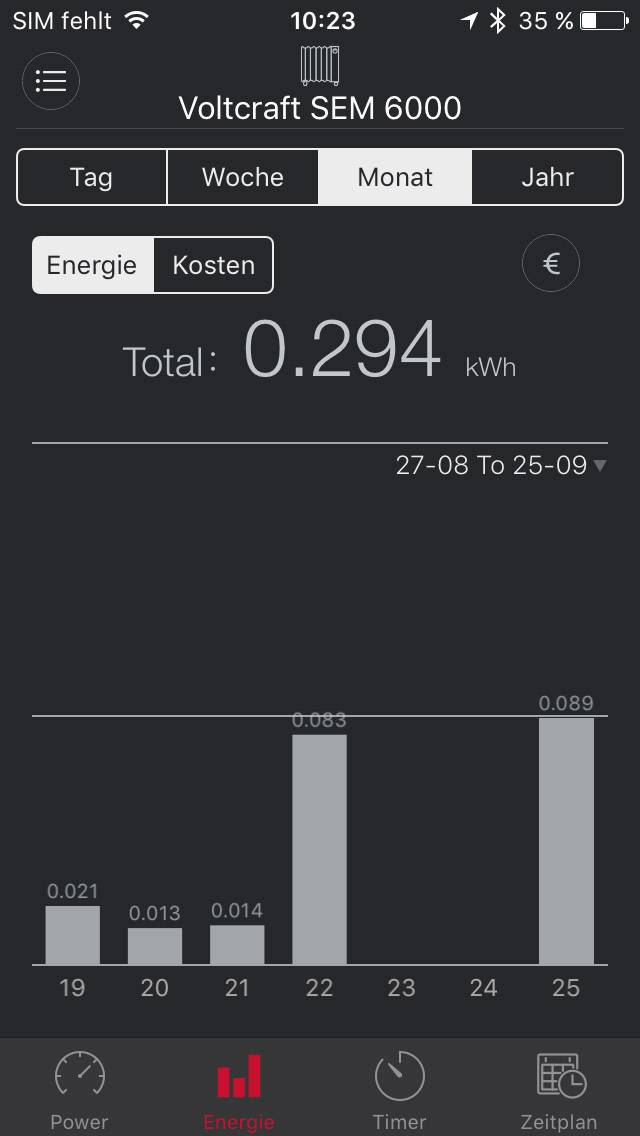Go to the Power tab
This screenshot has width=640, height=1136.
click(x=80, y=1089)
